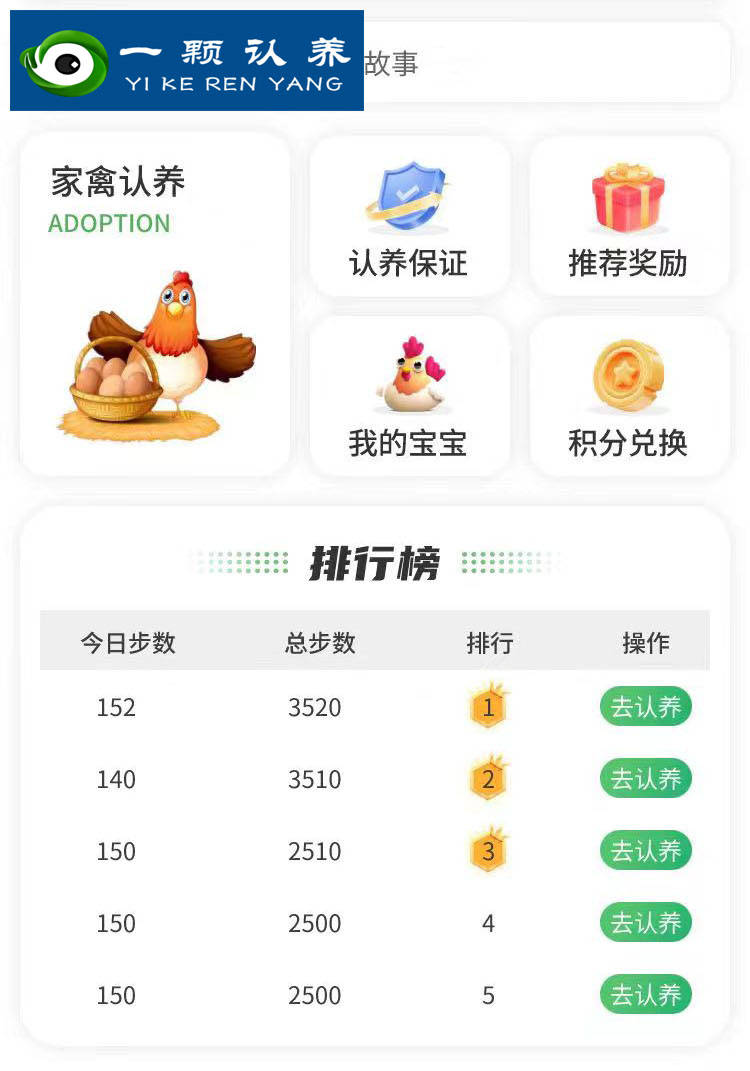Hit 去认养 on the rank 5 row
The image size is (750, 1071).
[645, 995]
